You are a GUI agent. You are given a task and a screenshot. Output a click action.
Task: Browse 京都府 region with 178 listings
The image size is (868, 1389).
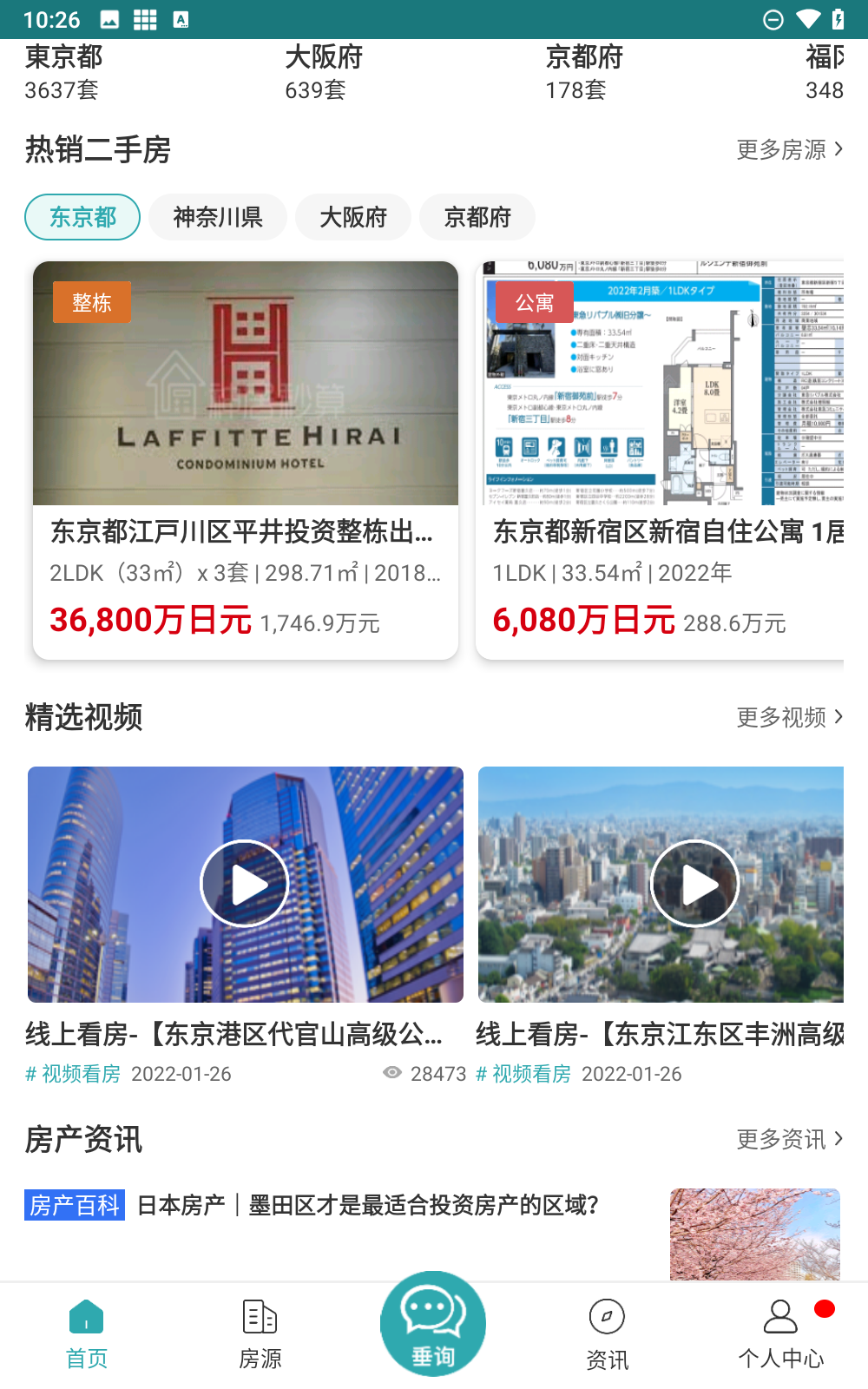pos(584,73)
